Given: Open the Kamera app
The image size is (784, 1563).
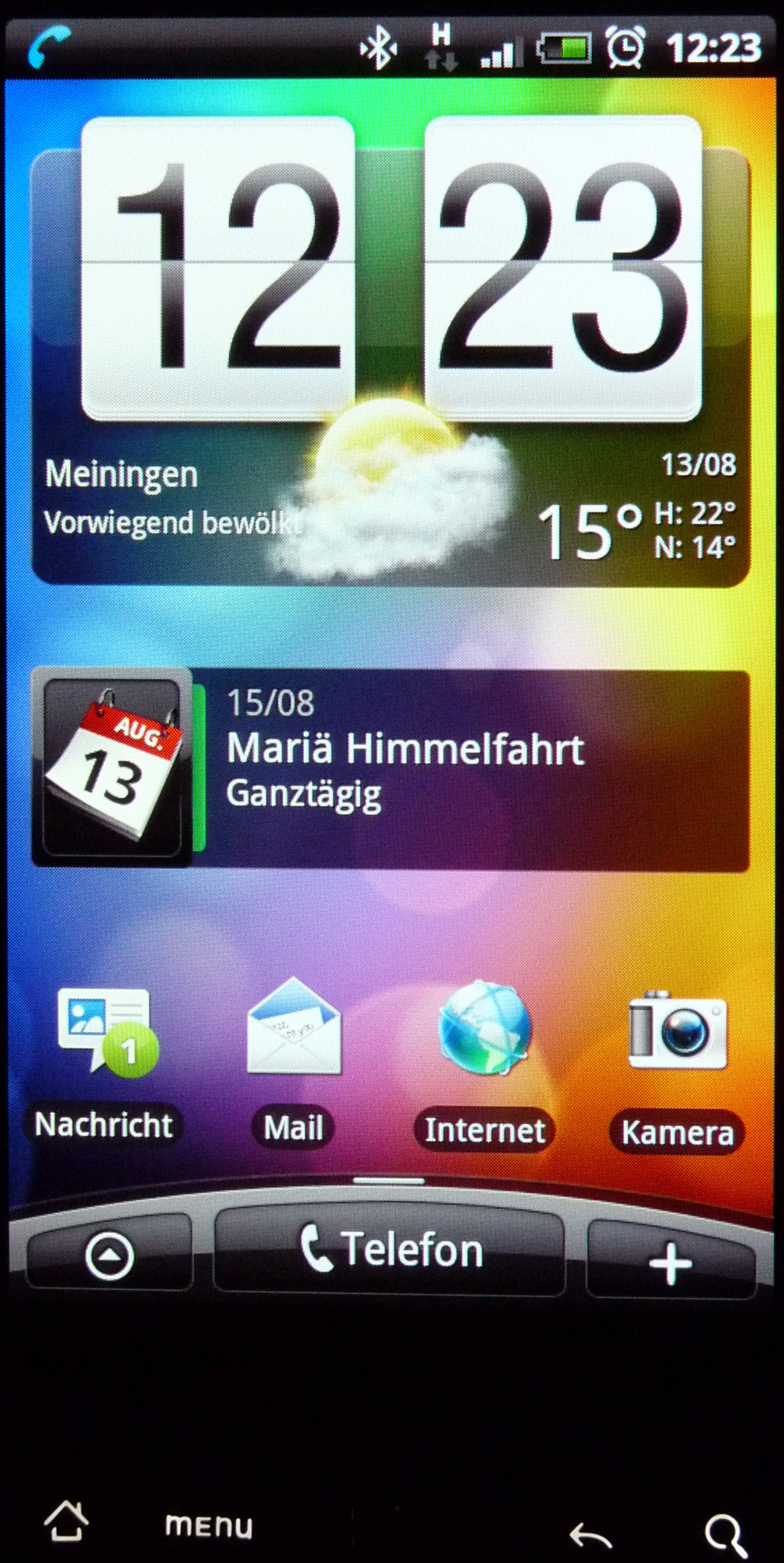Looking at the screenshot, I should [x=677, y=1070].
